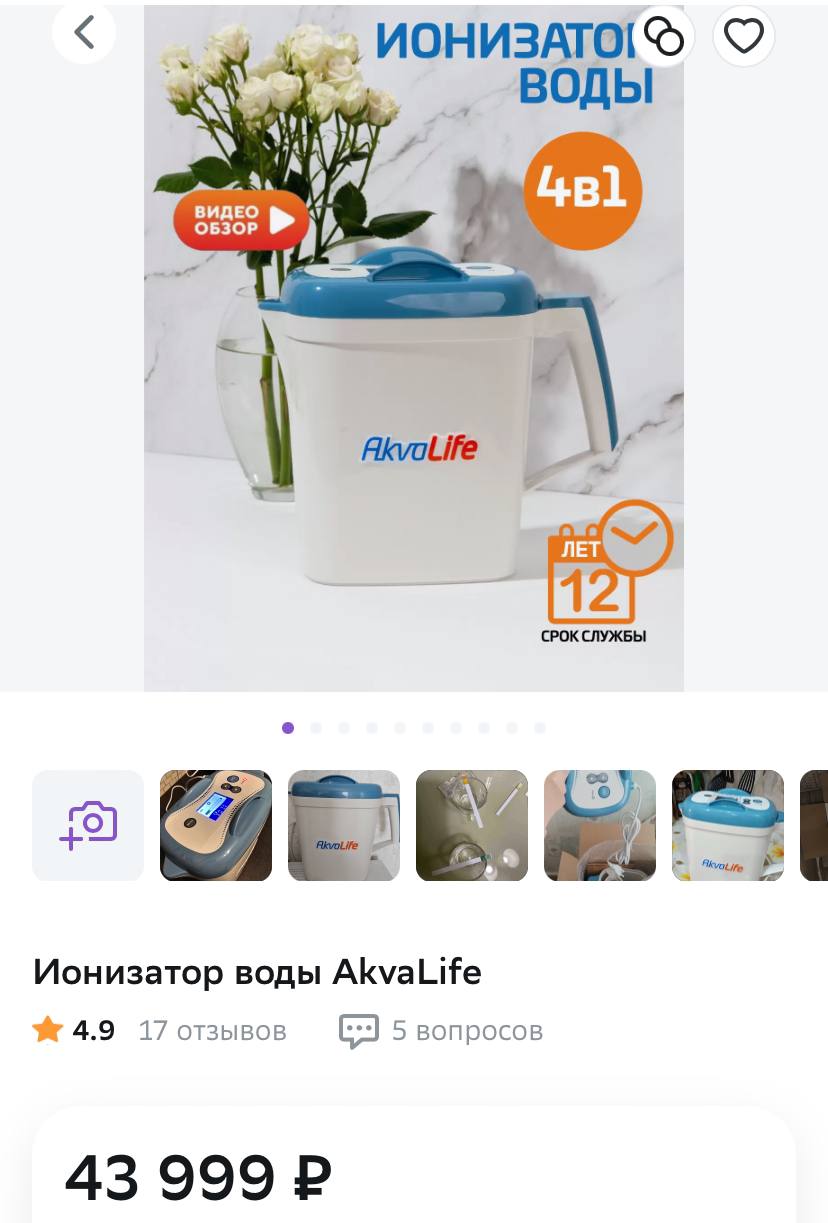Image resolution: width=828 pixels, height=1223 pixels.
Task: Open the 5 вопросов questions section
Action: pos(442,1030)
